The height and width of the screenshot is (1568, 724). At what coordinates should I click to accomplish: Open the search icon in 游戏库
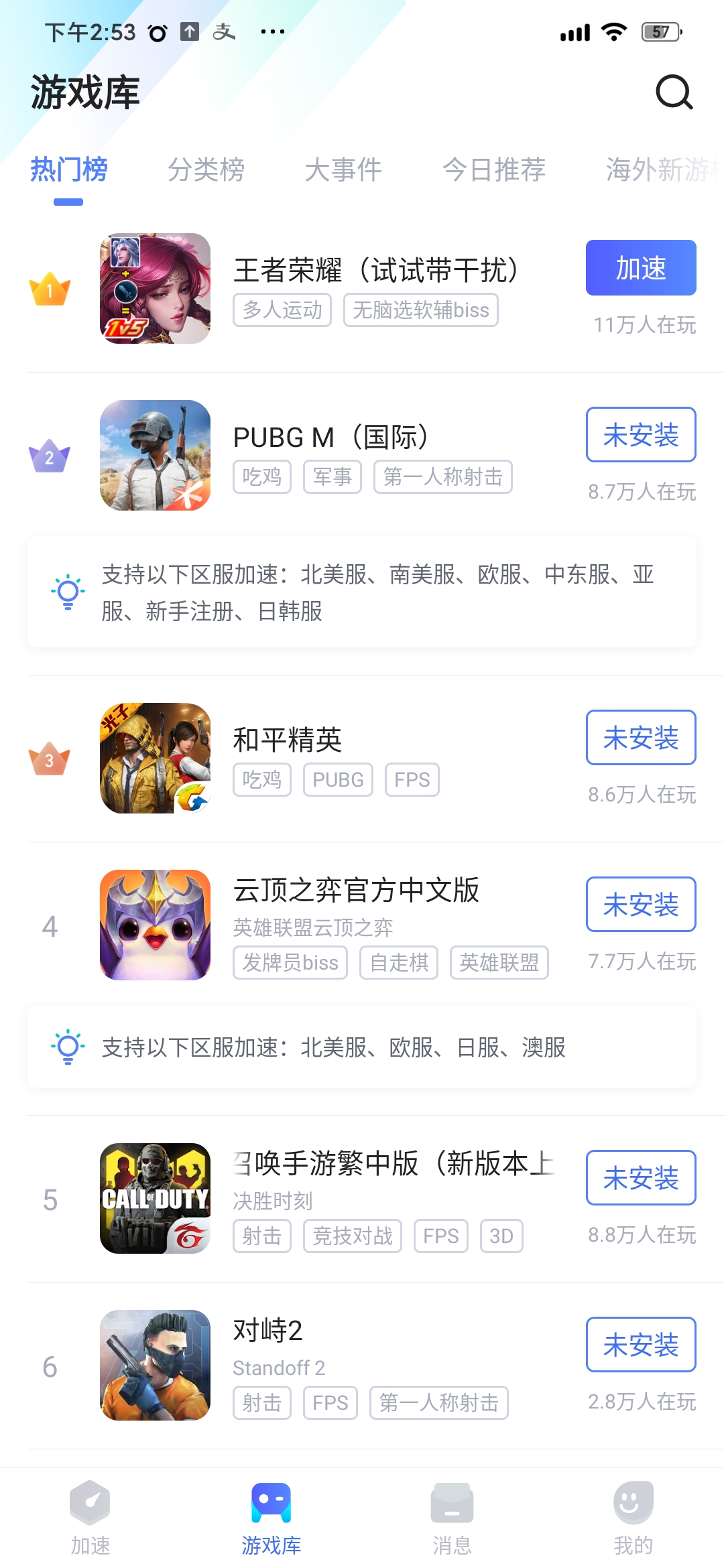point(674,92)
